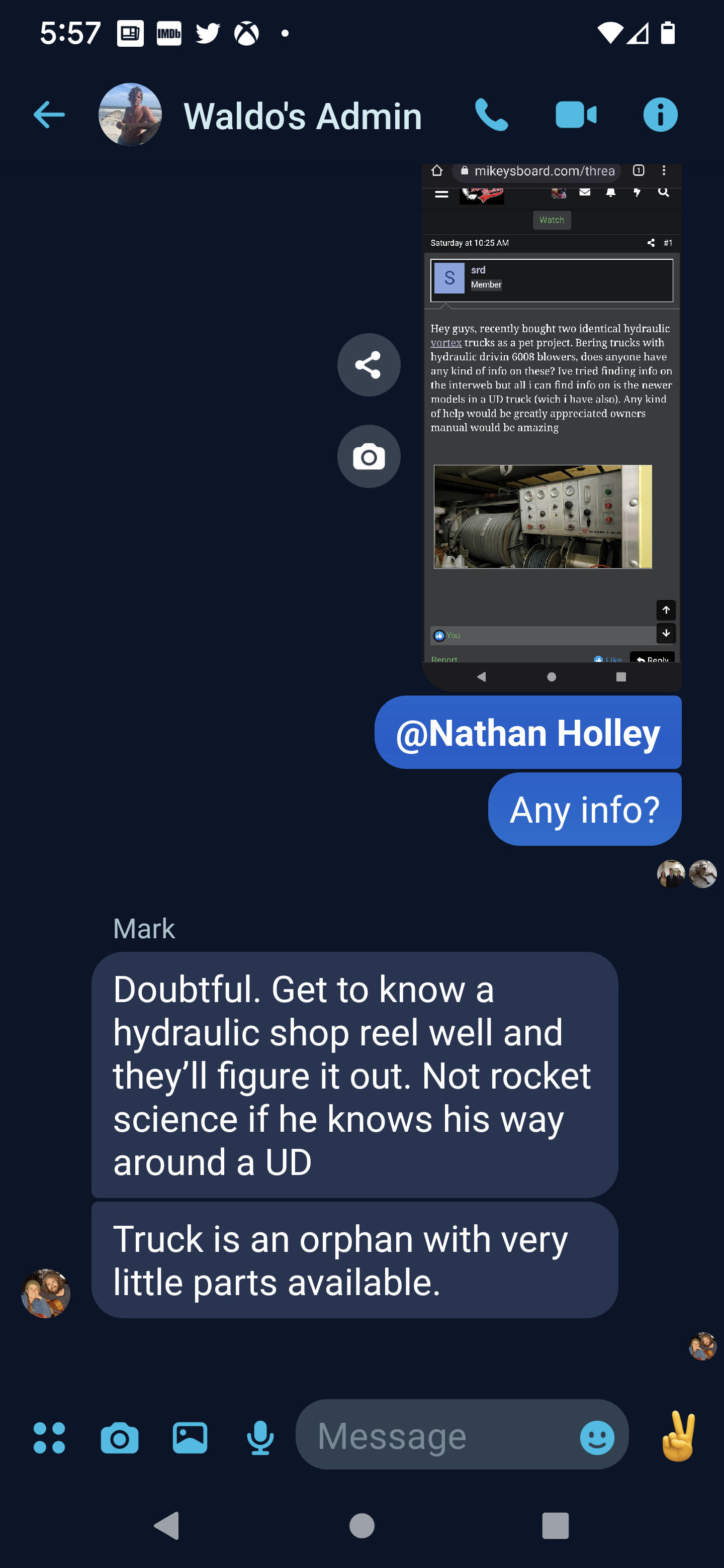This screenshot has height=1568, width=724.
Task: Open conversation info details
Action: (660, 115)
